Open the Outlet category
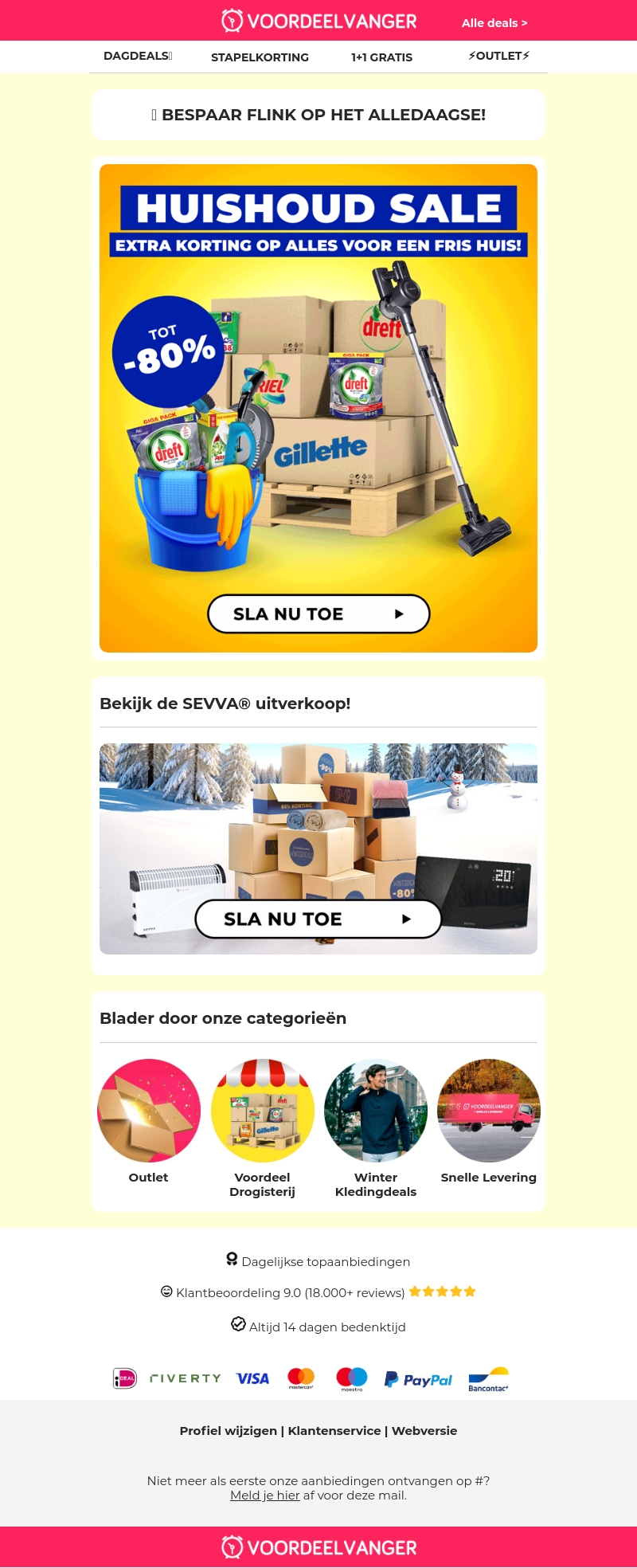Image resolution: width=637 pixels, height=1568 pixels. [x=149, y=1111]
